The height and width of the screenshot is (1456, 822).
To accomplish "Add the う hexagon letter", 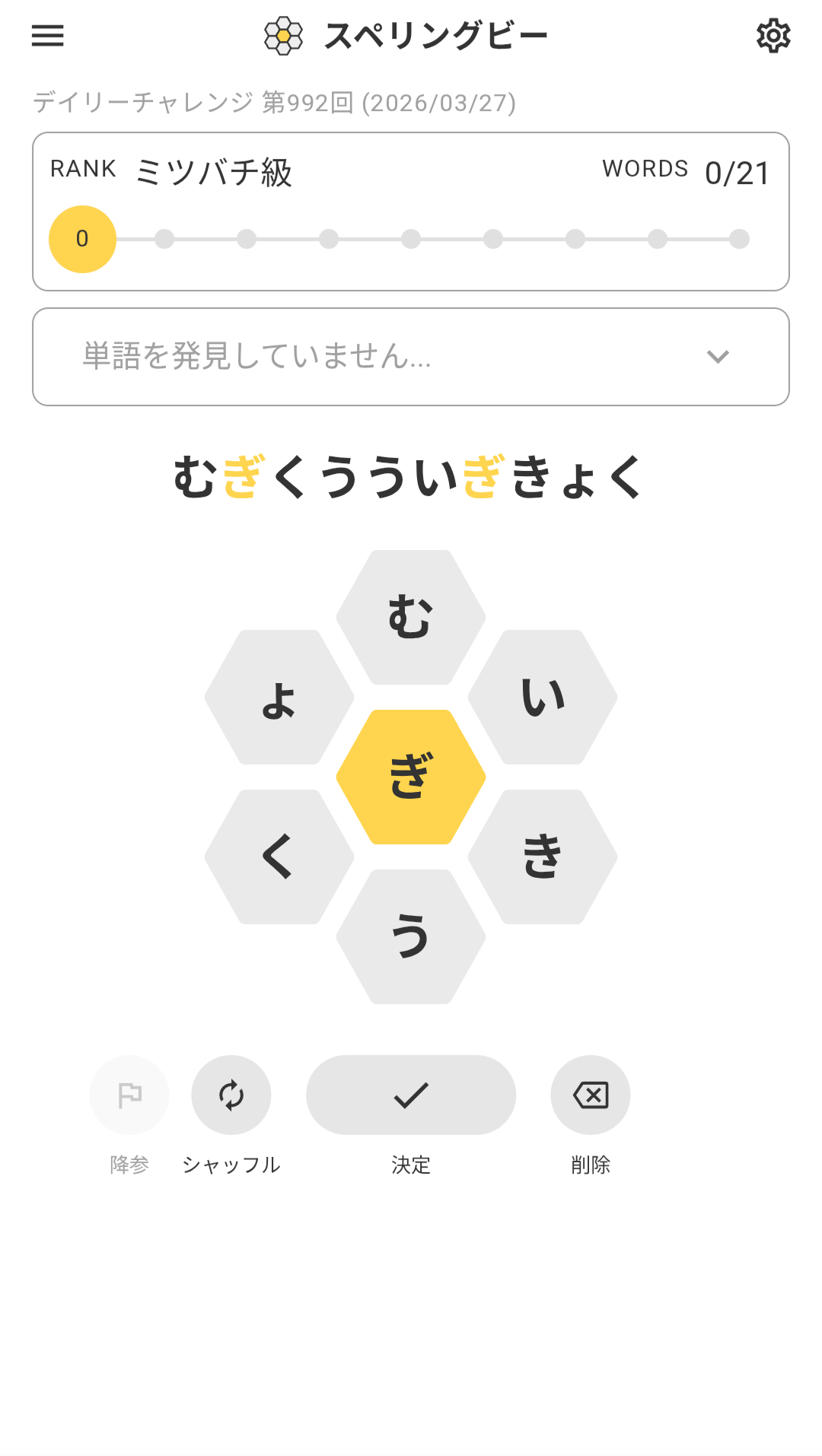I will [411, 936].
